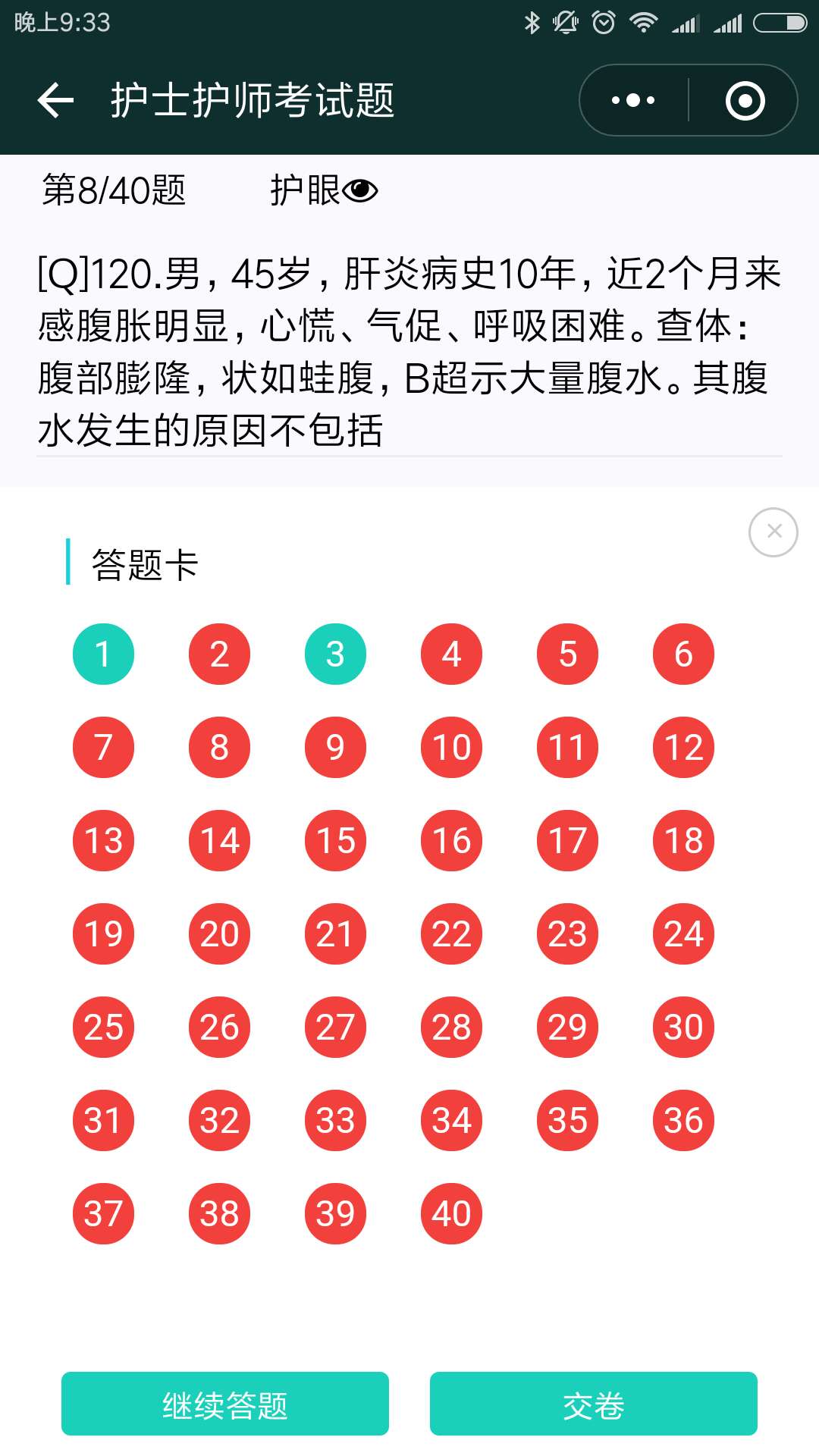Viewport: 819px width, 1456px height.
Task: Close the answer card panel
Action: (773, 532)
